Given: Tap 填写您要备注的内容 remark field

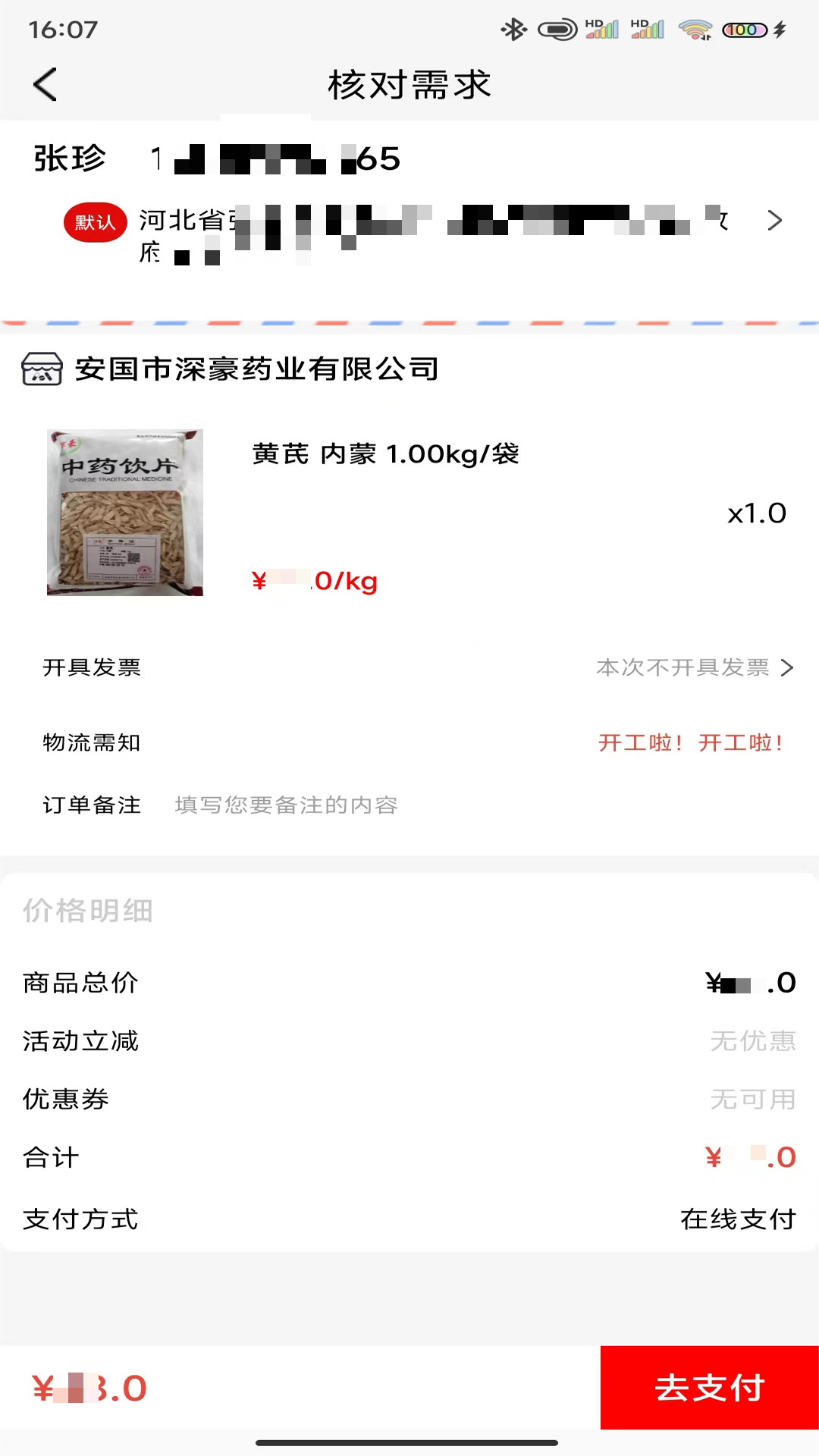Looking at the screenshot, I should (287, 805).
